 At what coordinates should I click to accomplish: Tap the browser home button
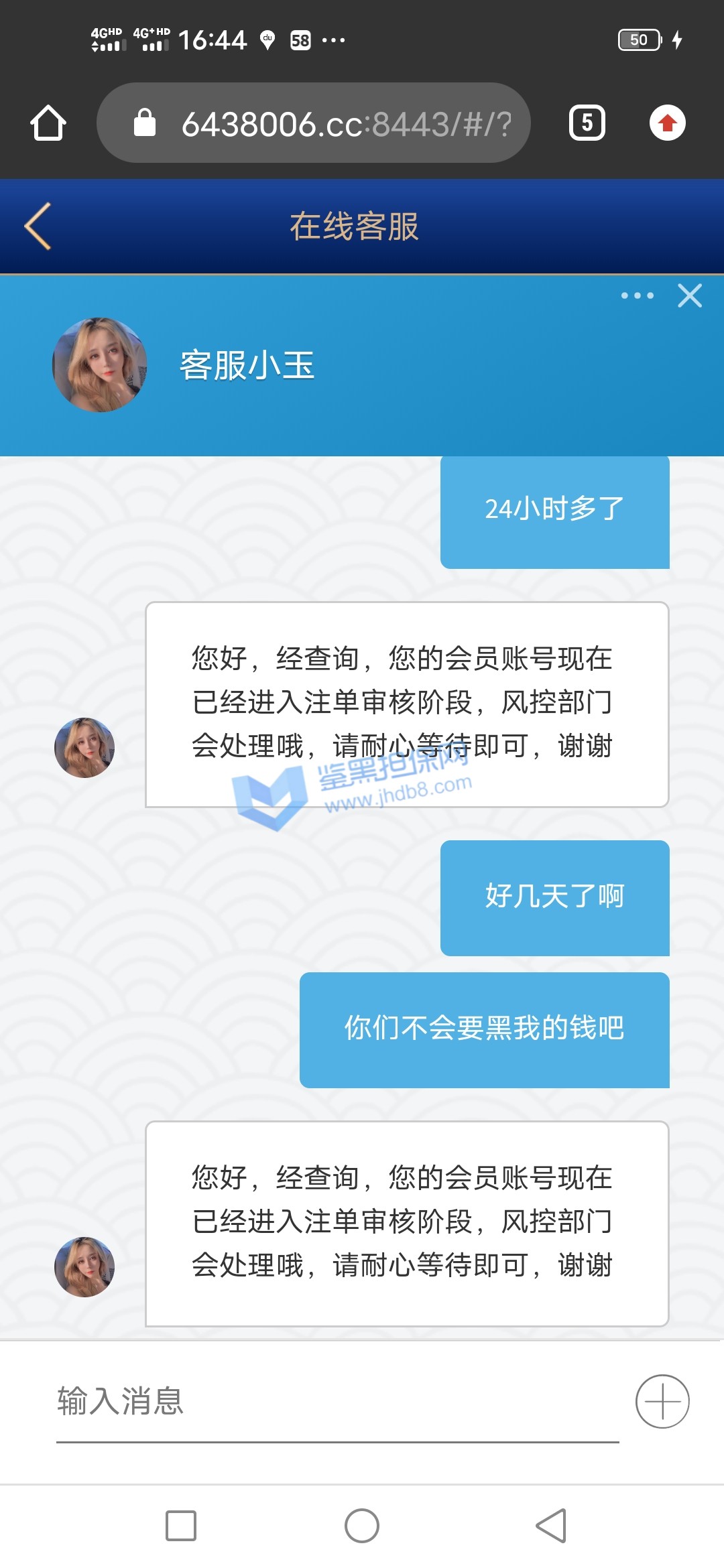[48, 123]
